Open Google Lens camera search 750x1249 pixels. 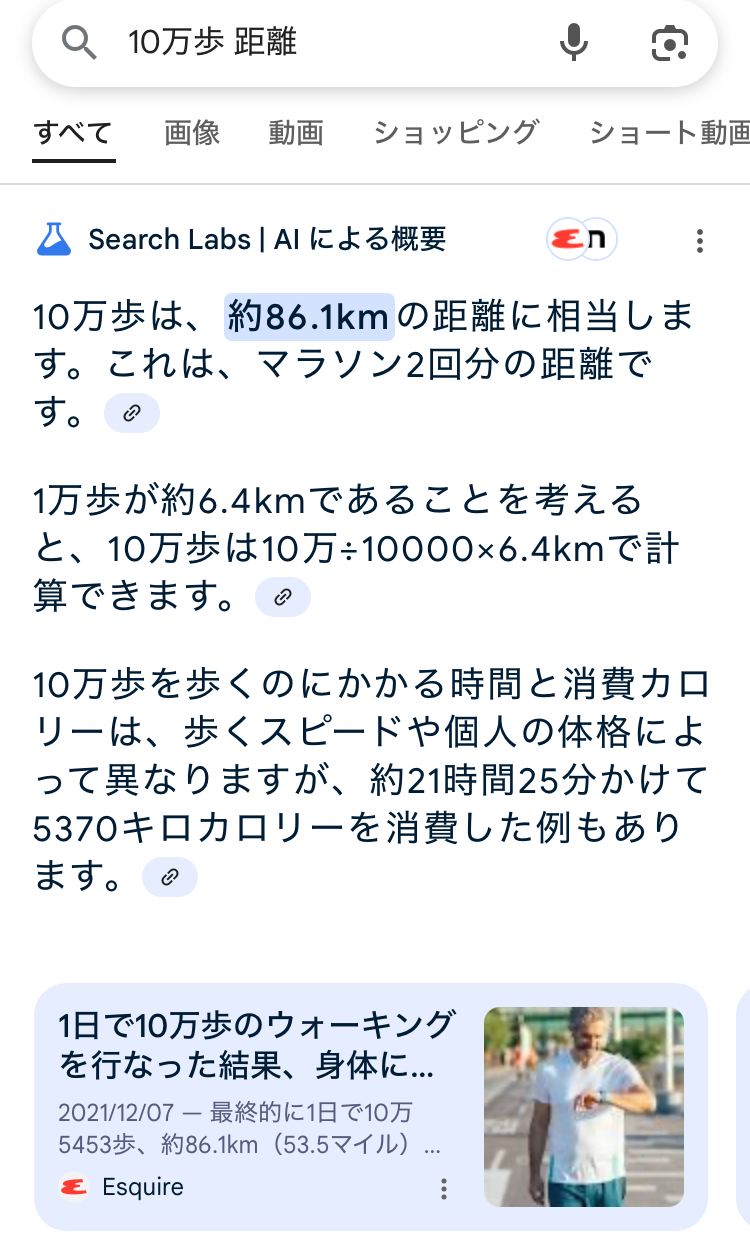coord(670,43)
